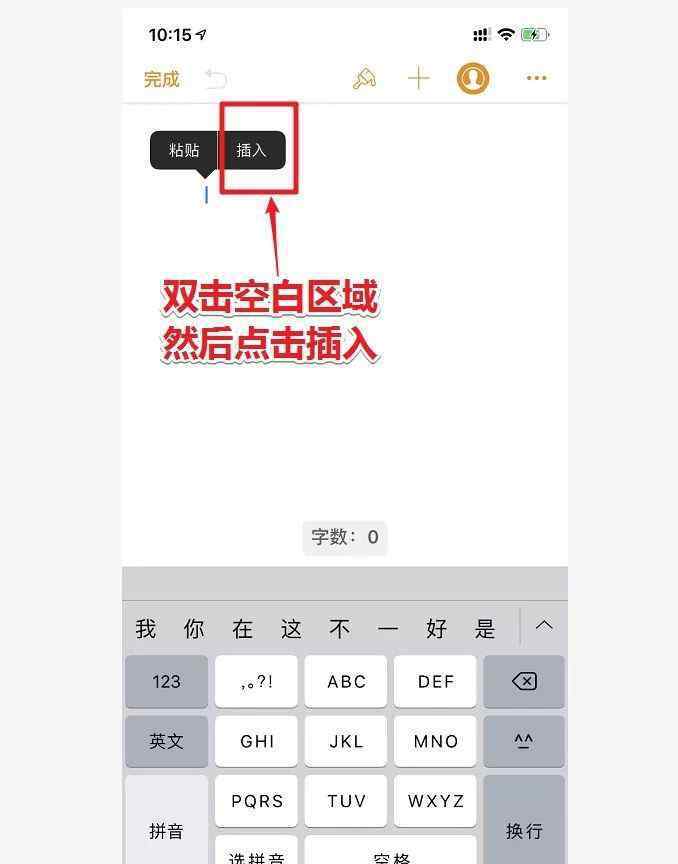The width and height of the screenshot is (678, 864).
Task: Open the format paintbrush panel
Action: coord(365,79)
